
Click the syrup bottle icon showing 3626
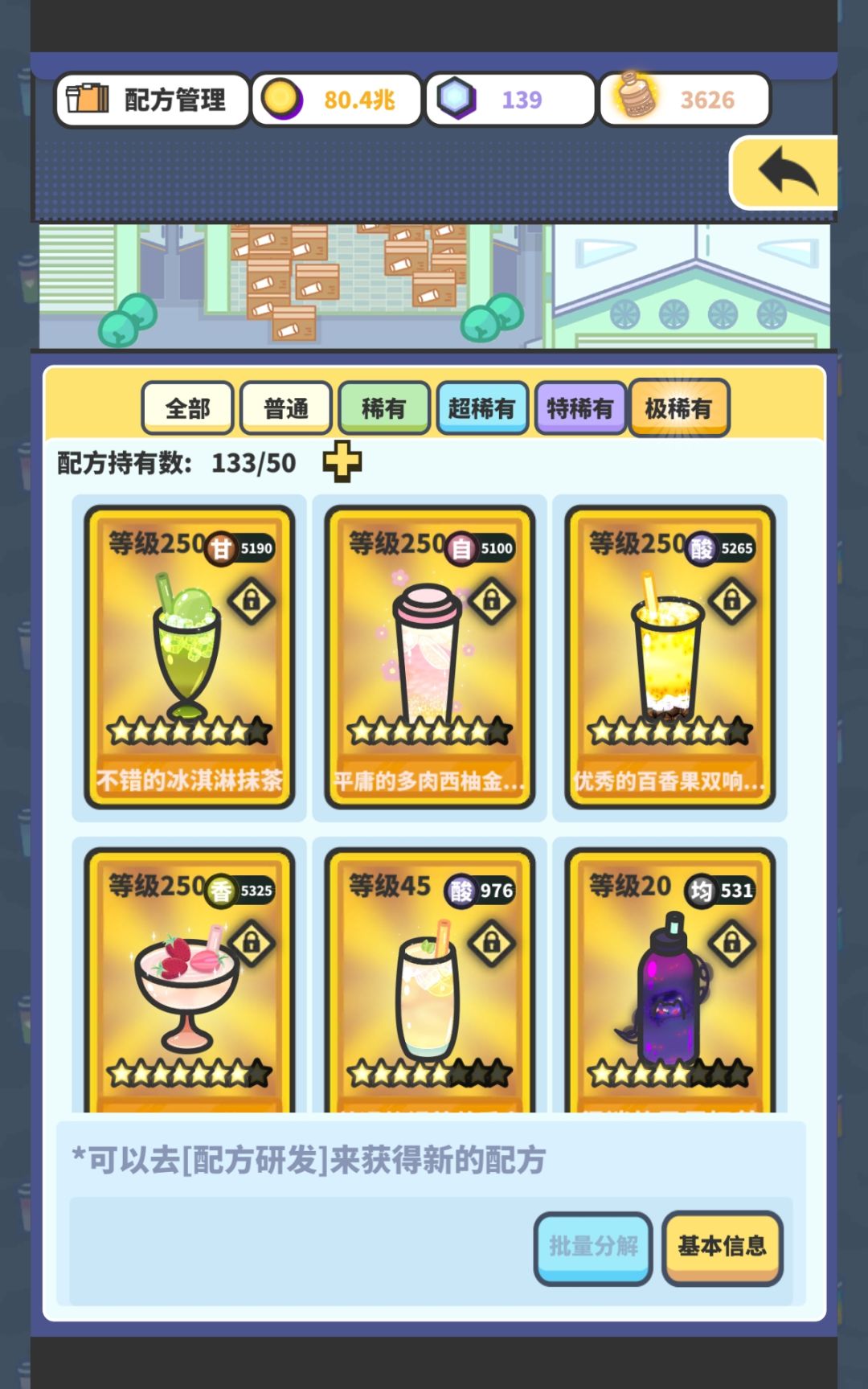(634, 98)
